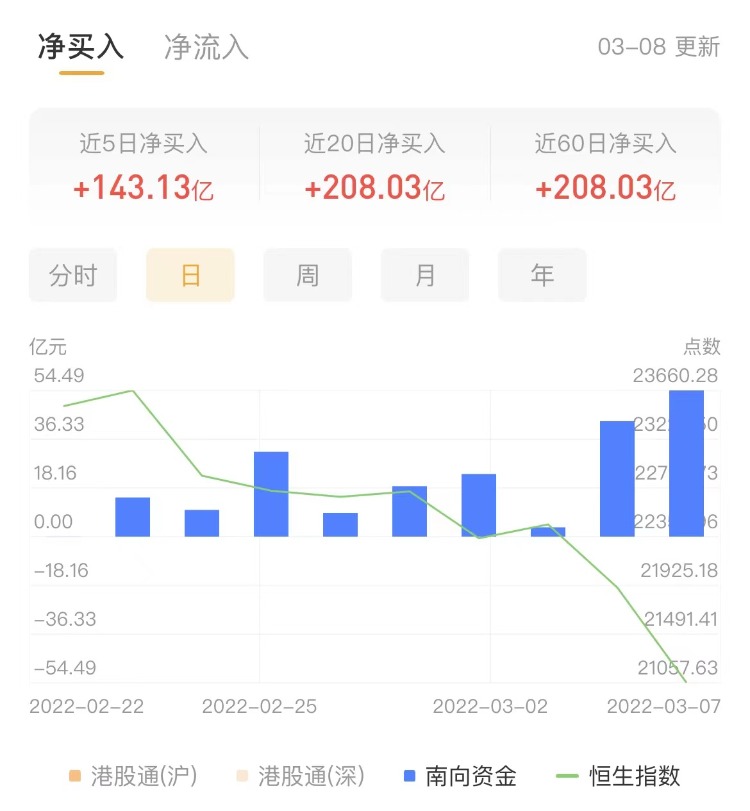Toggle the 南向资金 legend series
Screen dimensions: 750x811
(x=460, y=775)
